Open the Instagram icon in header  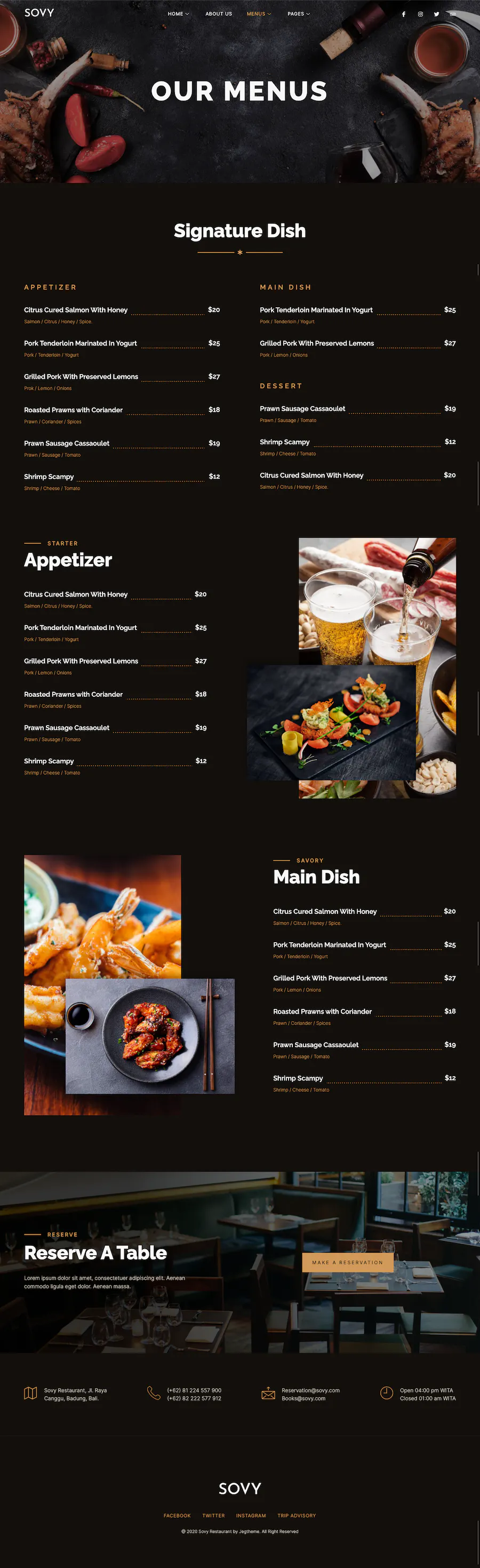(420, 14)
